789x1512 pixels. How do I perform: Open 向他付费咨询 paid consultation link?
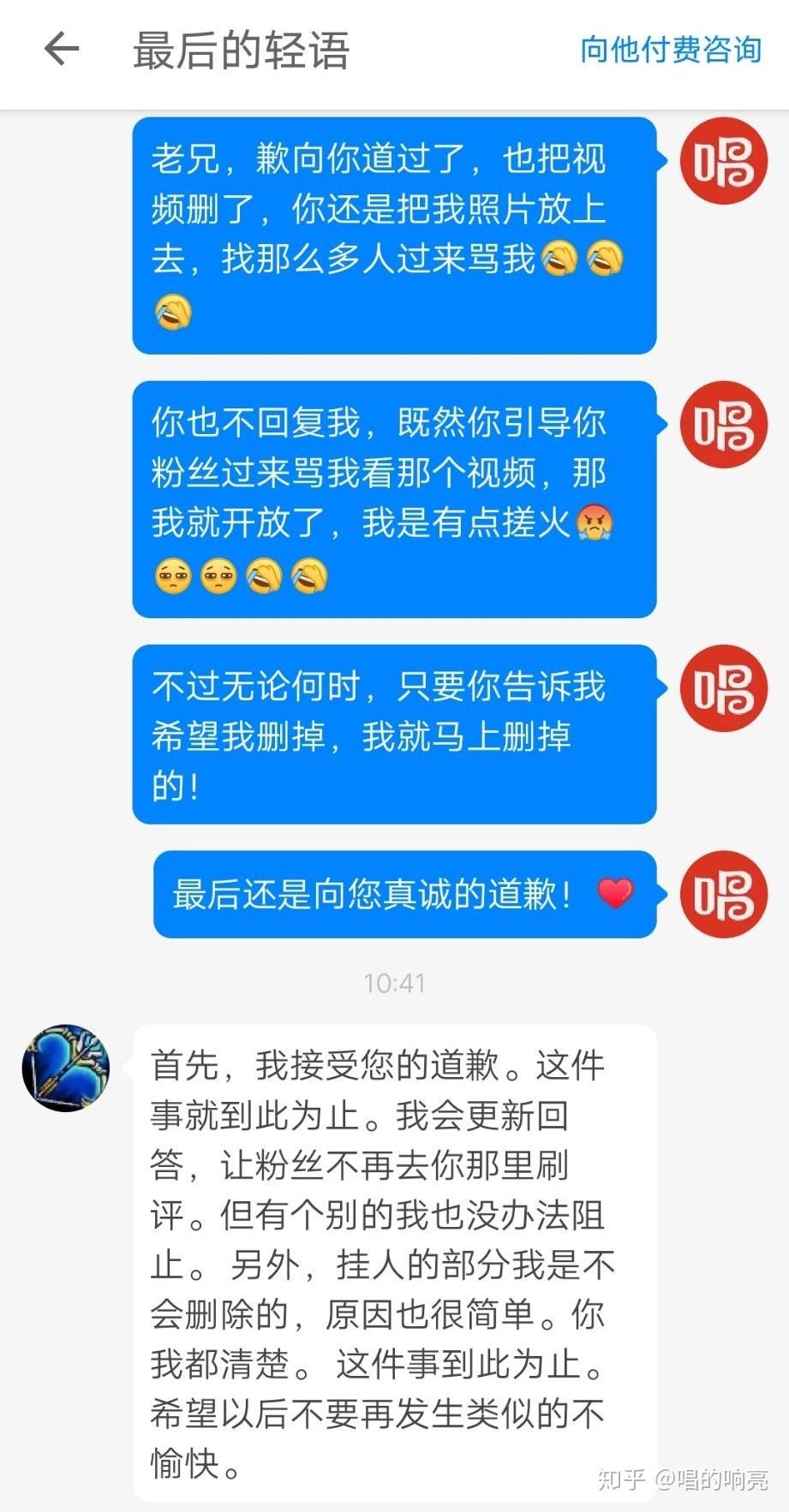(669, 50)
